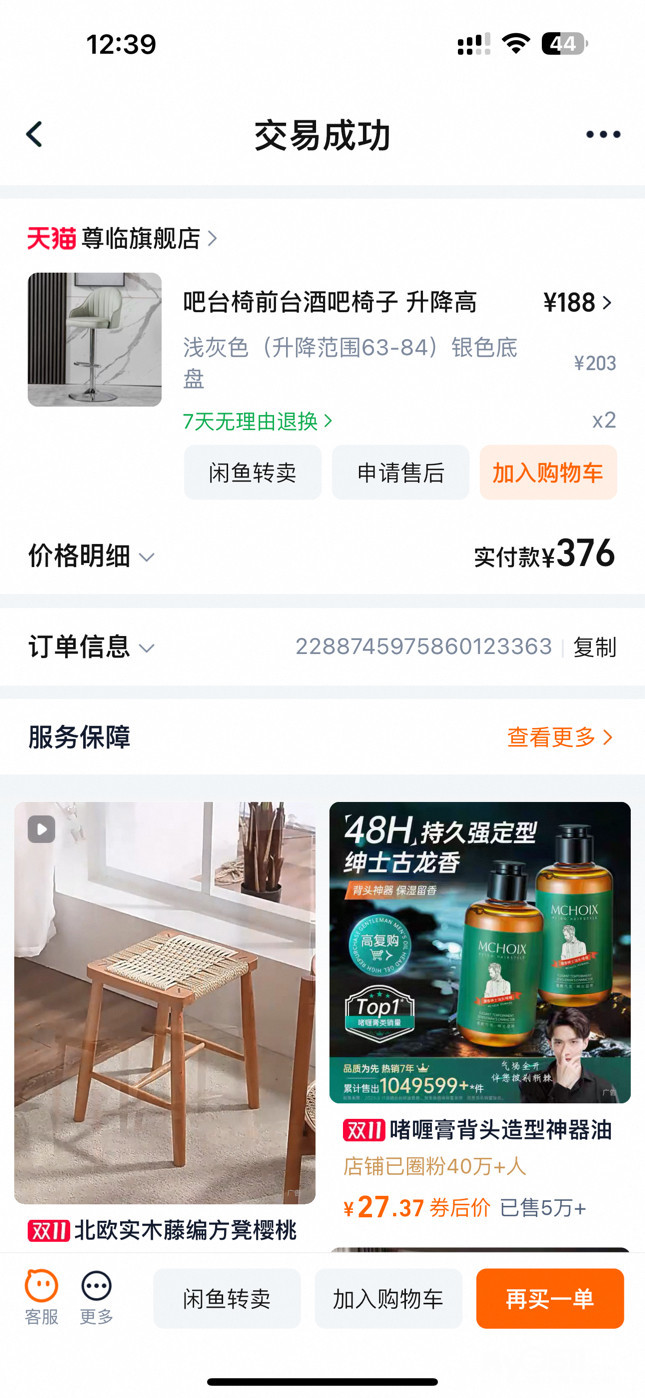The width and height of the screenshot is (645, 1398).
Task: Open 查看更多 under 服务保障
Action: point(560,738)
